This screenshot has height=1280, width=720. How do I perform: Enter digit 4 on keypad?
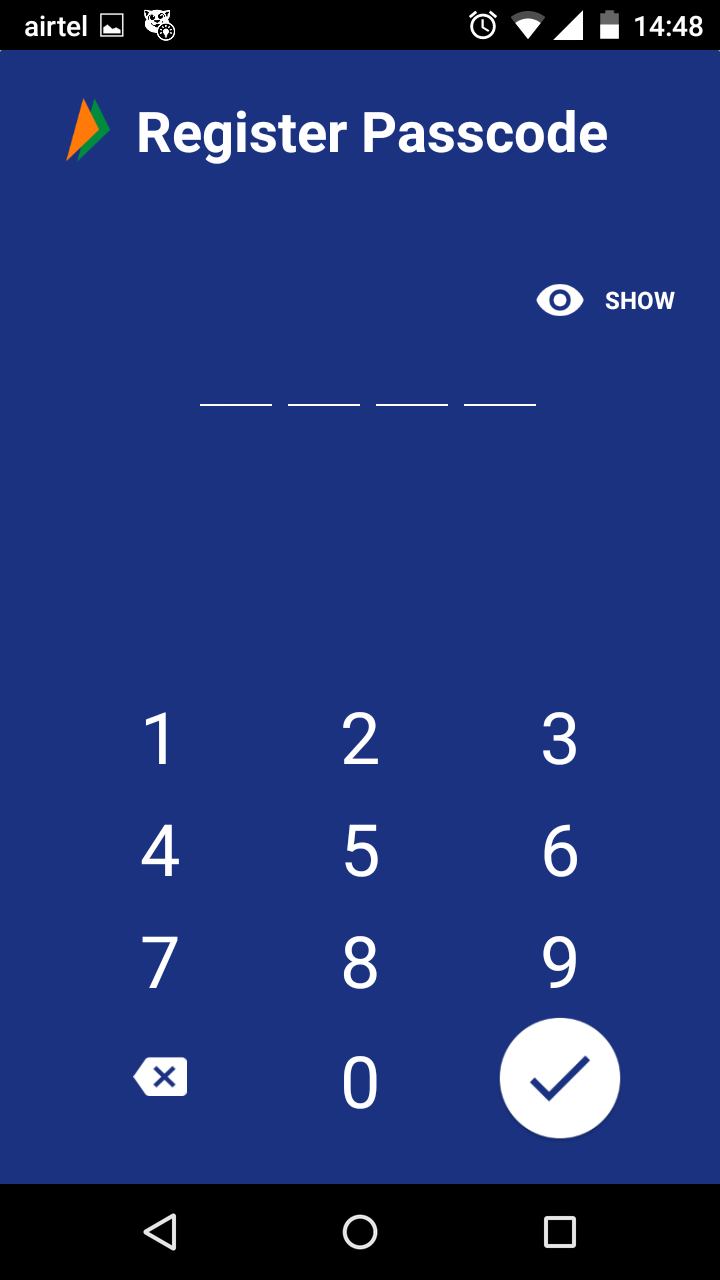point(160,851)
